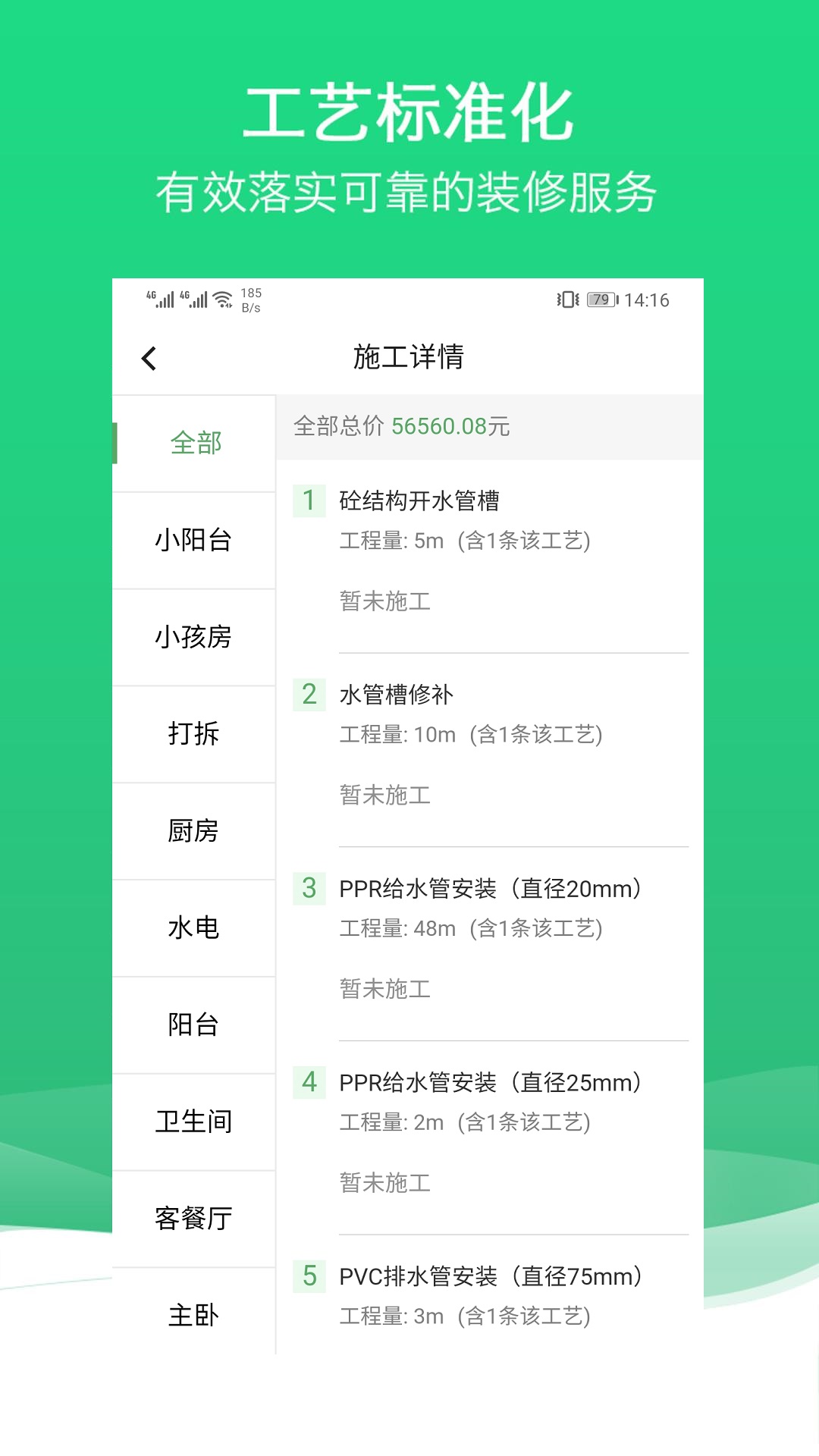Tap the total price 56560.08元

(x=450, y=426)
